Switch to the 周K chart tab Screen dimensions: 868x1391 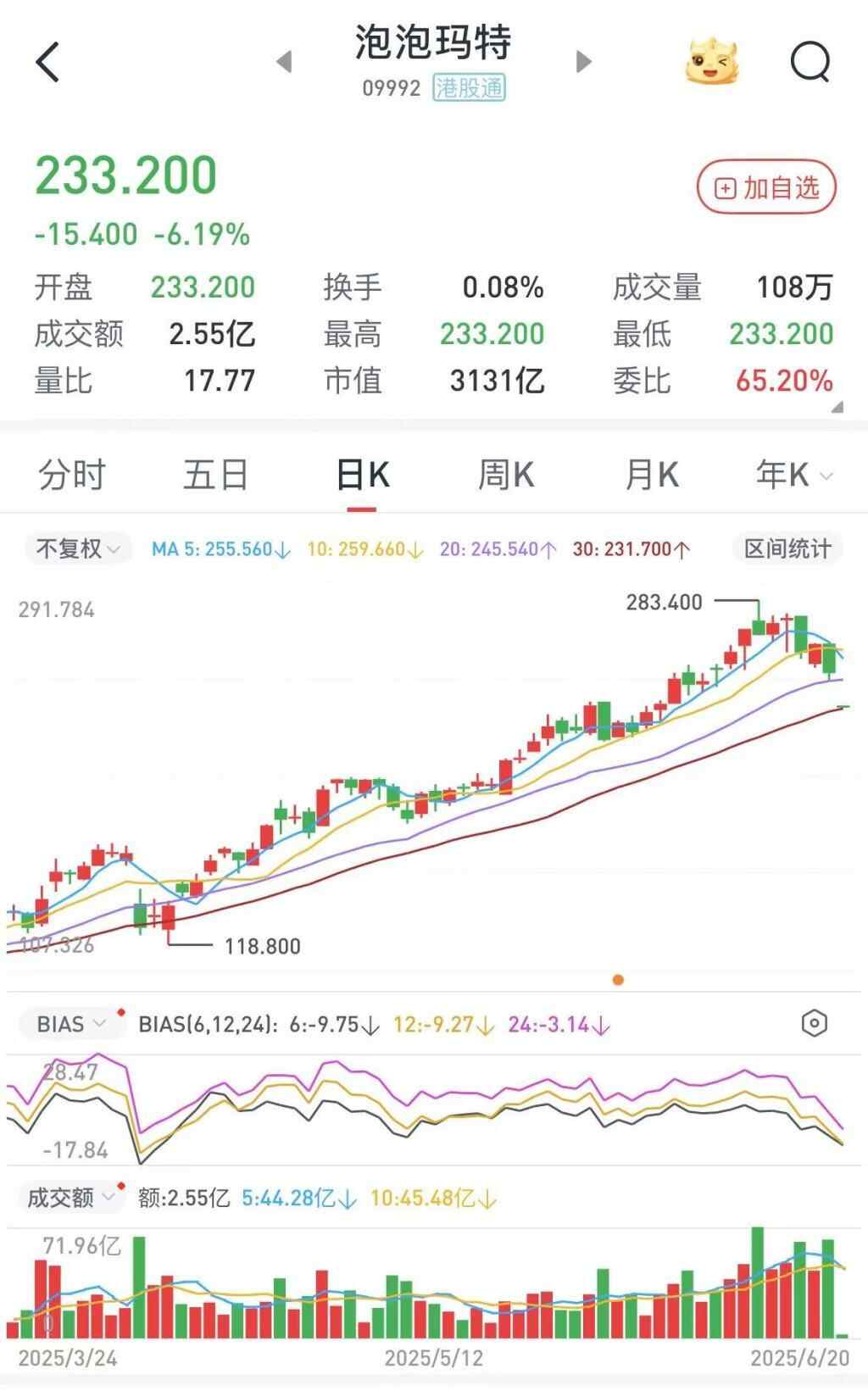506,475
